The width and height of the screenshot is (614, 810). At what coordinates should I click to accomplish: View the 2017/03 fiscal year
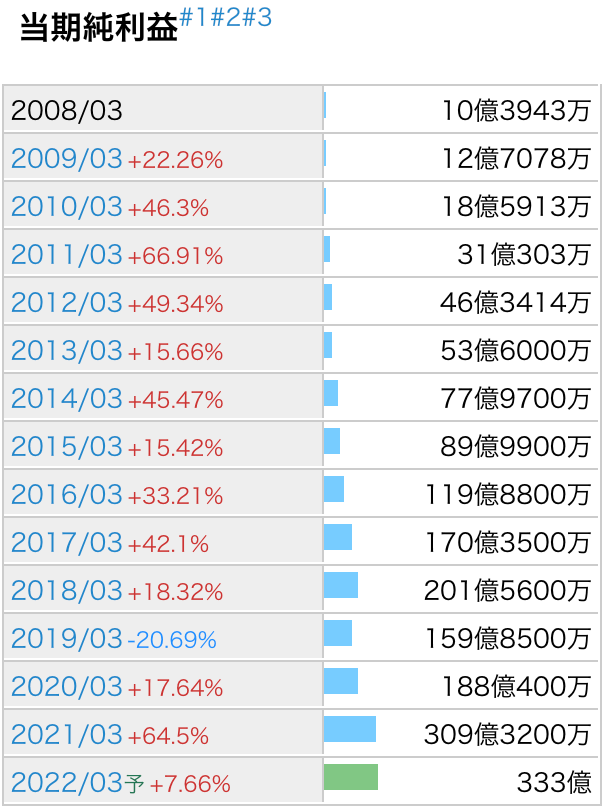66,543
